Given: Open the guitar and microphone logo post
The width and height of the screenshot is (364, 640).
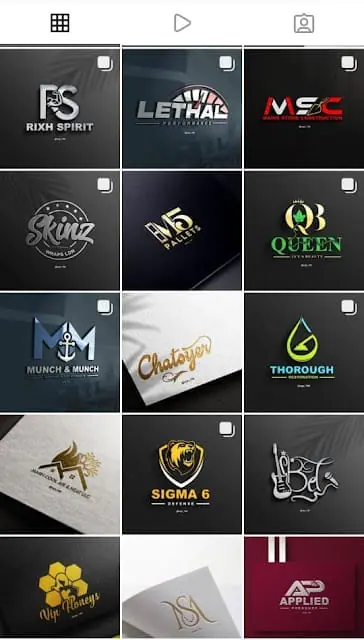Looking at the screenshot, I should pos(304,474).
